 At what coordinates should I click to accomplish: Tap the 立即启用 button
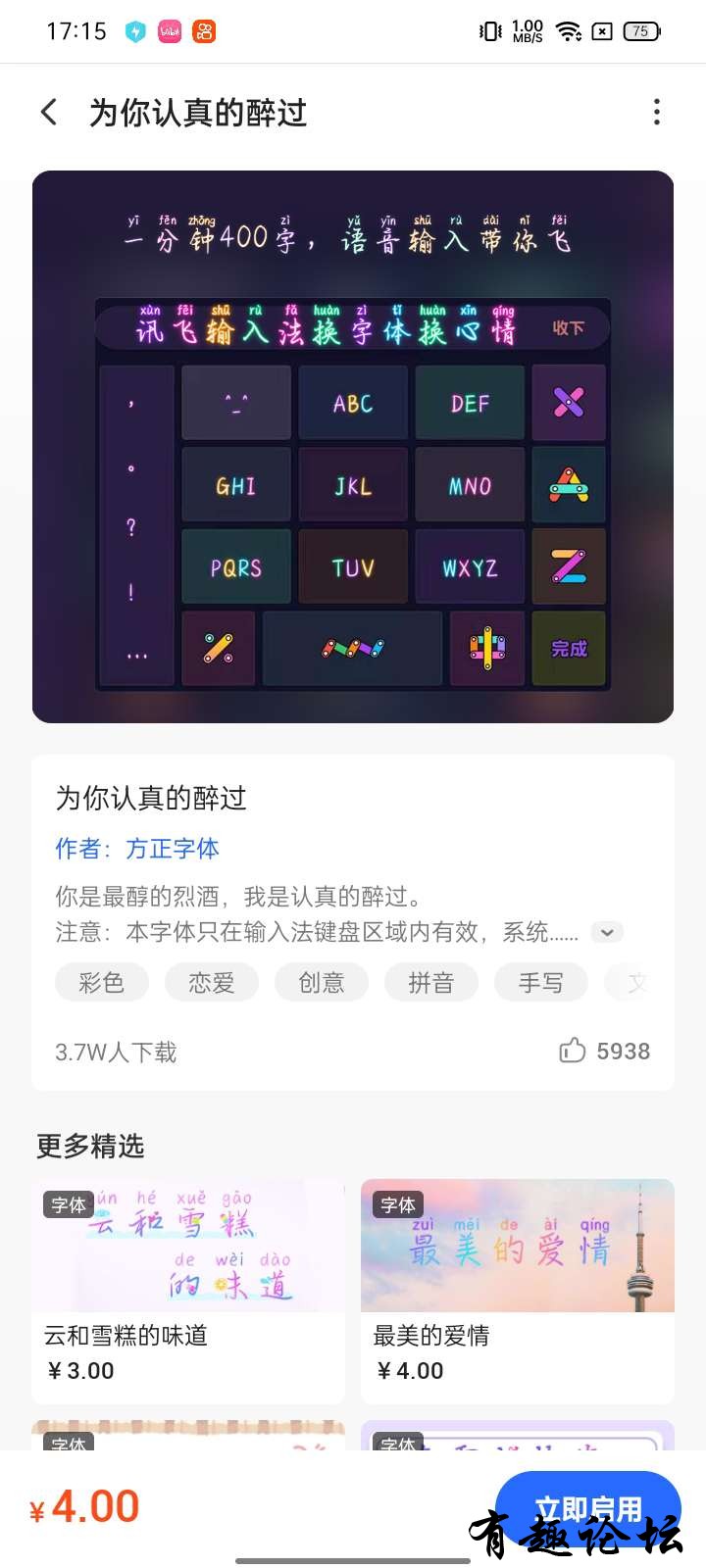(x=587, y=1506)
